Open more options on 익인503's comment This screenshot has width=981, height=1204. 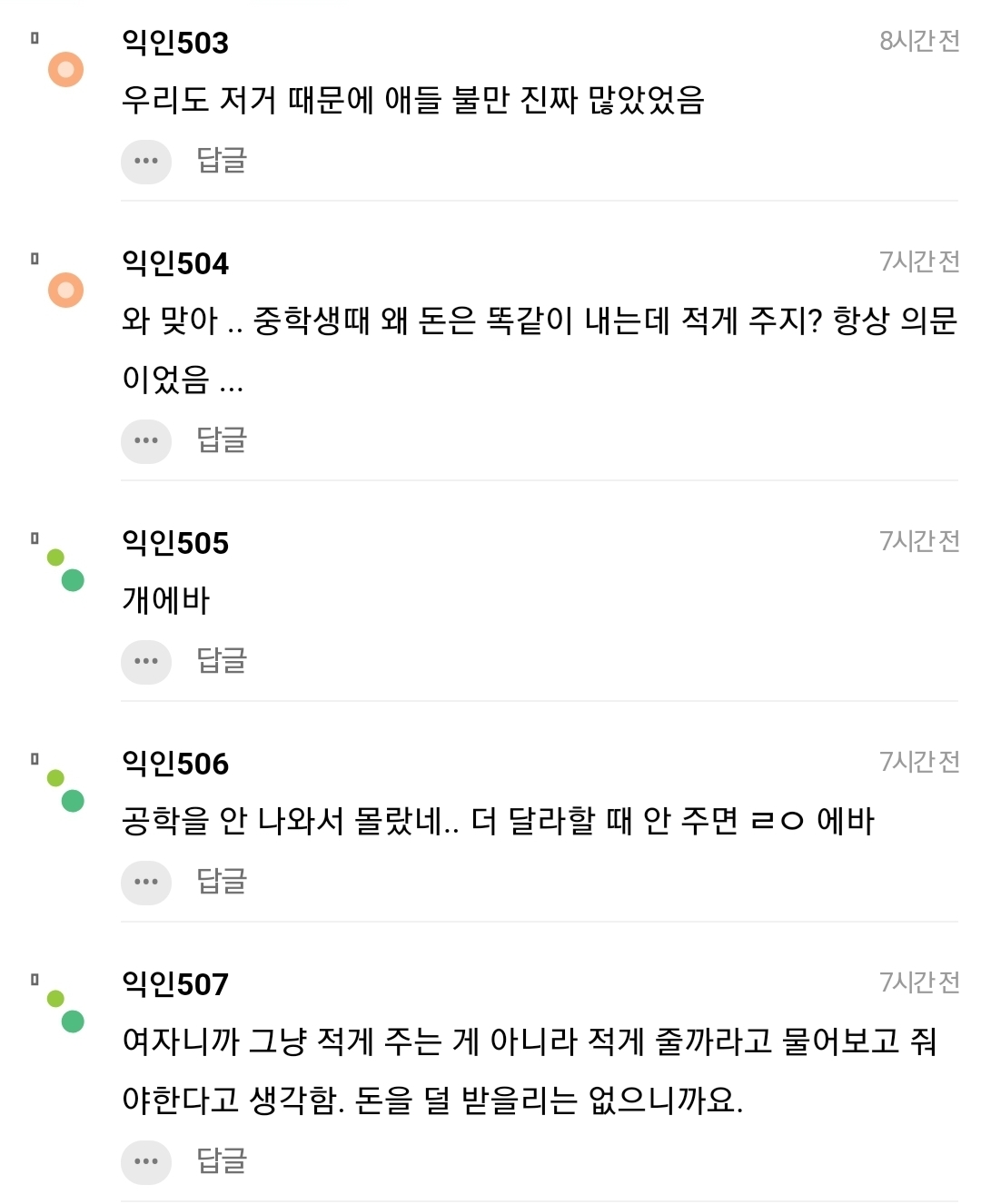(145, 162)
